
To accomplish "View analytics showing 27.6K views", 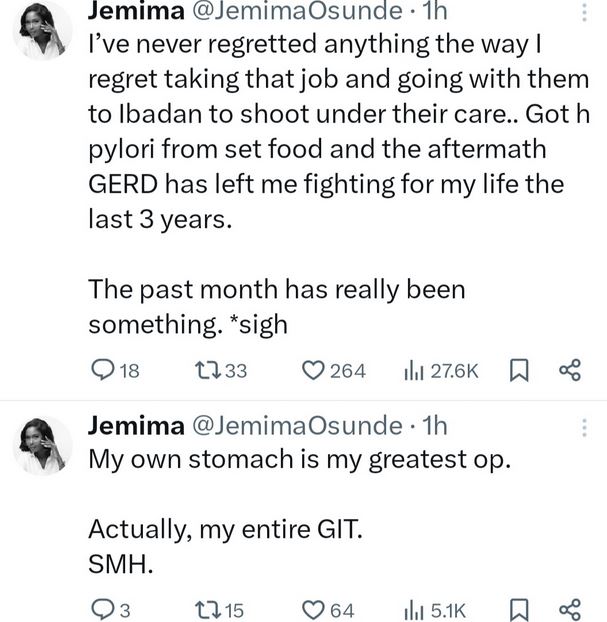I will coord(415,371).
